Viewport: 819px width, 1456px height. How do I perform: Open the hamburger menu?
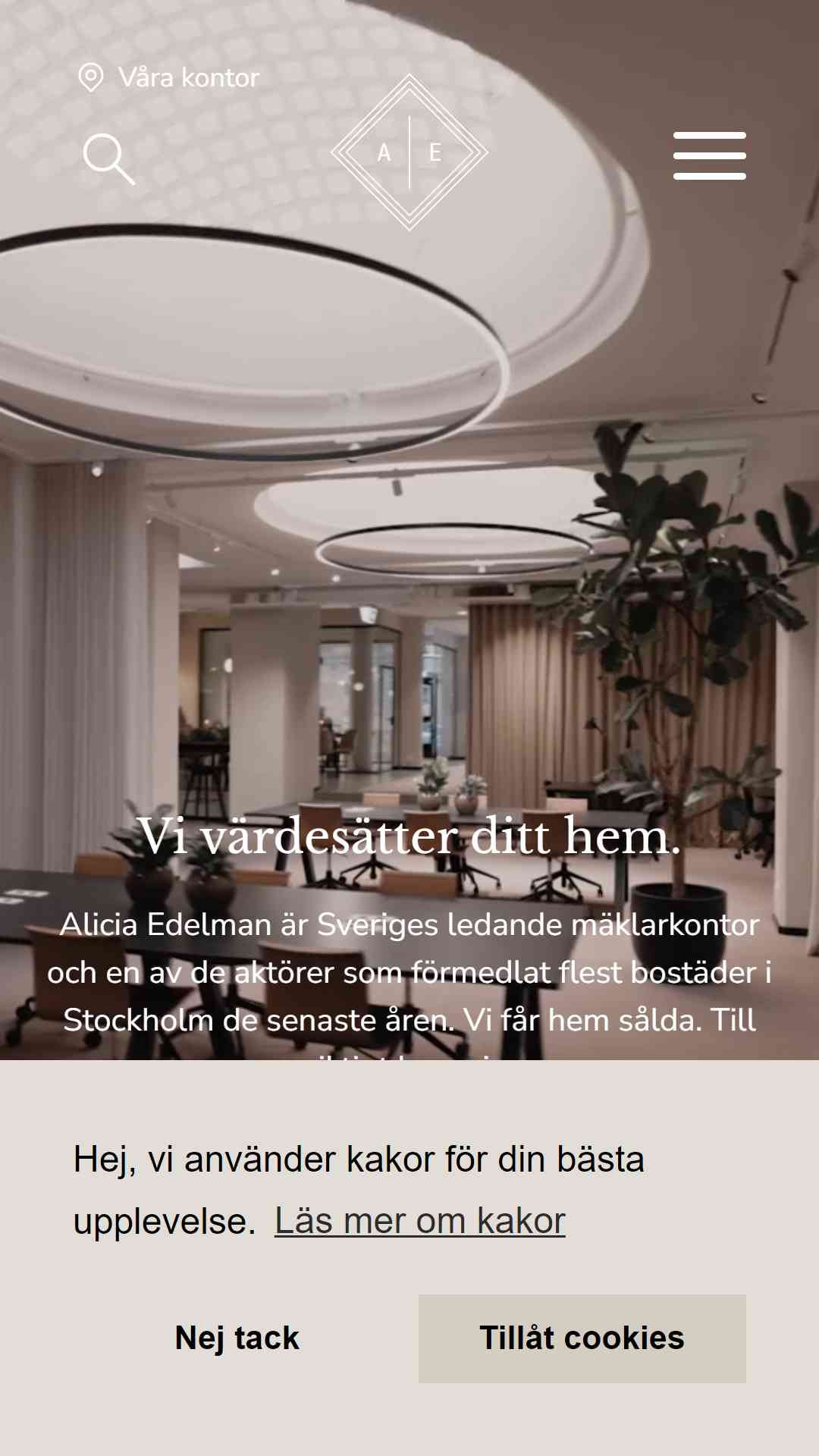(x=710, y=155)
